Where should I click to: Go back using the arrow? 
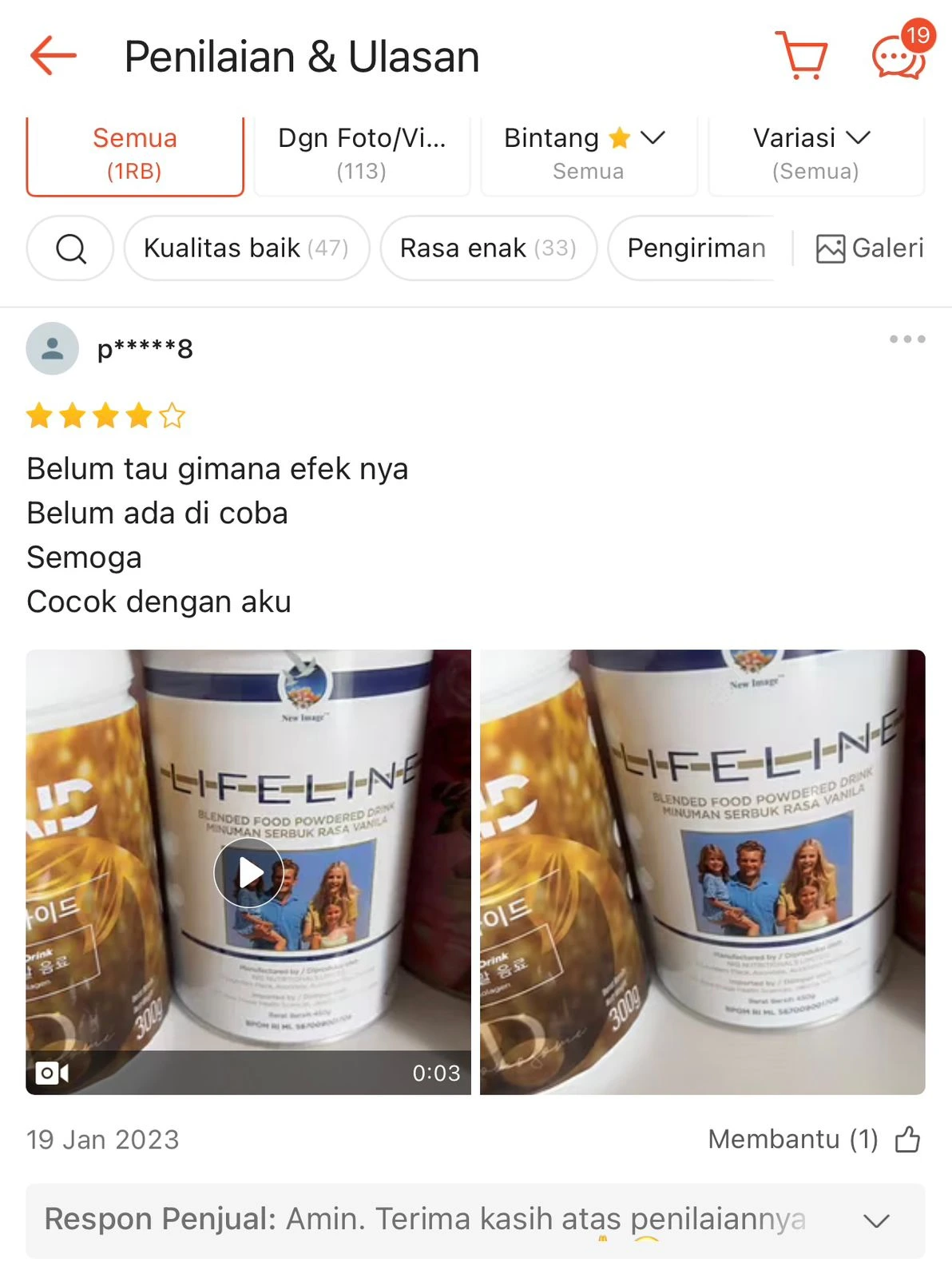pos(53,56)
